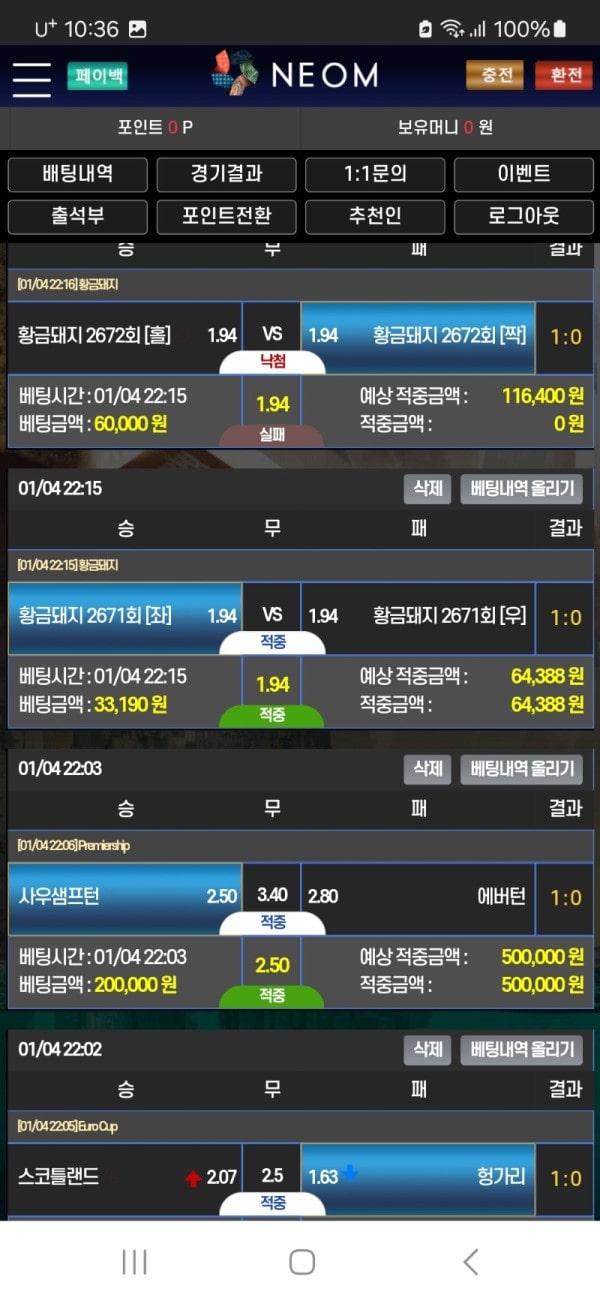Screen dimensions: 600x1301
Task: Tap the 페이백 button
Action: tap(97, 76)
